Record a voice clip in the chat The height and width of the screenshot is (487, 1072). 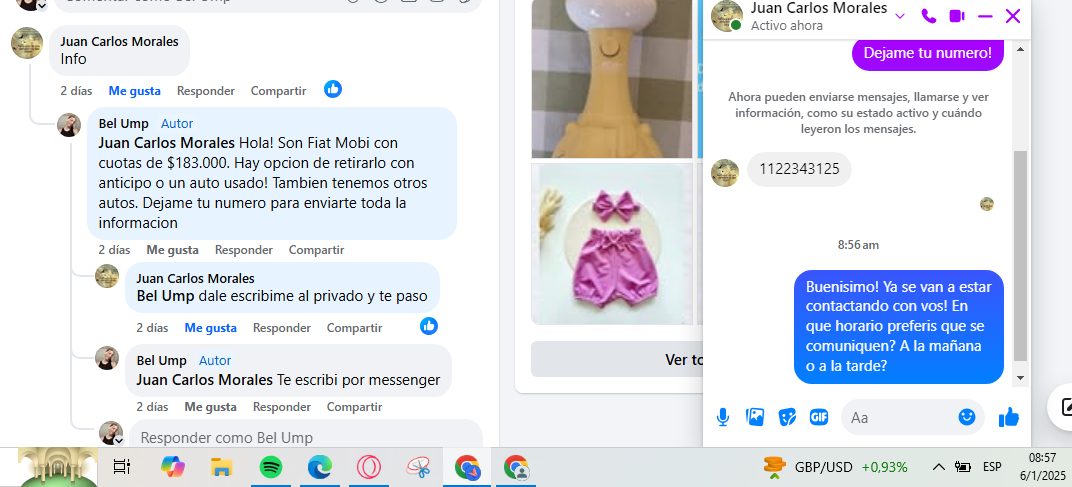pos(723,417)
